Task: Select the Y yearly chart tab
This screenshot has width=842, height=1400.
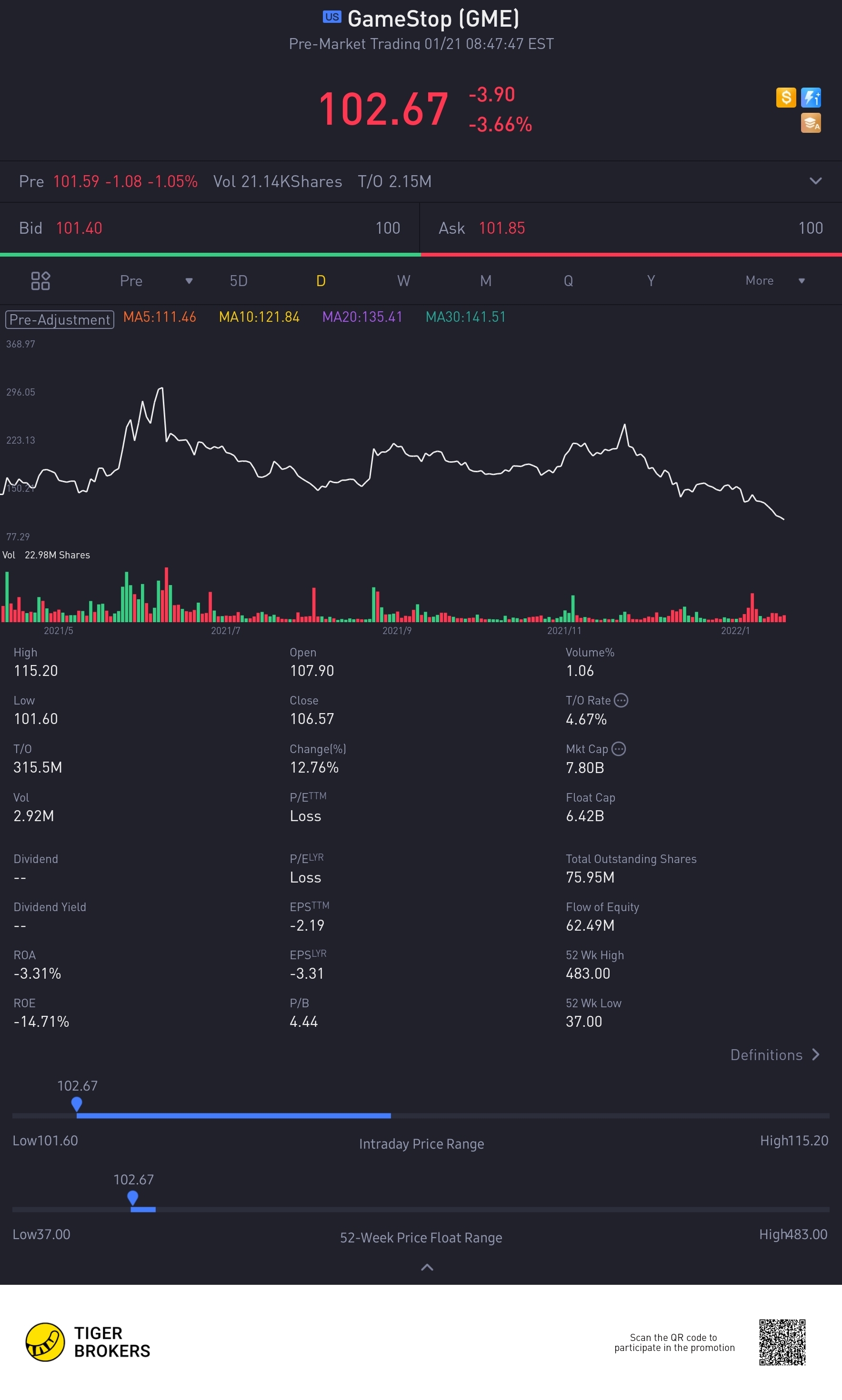Action: [x=651, y=281]
